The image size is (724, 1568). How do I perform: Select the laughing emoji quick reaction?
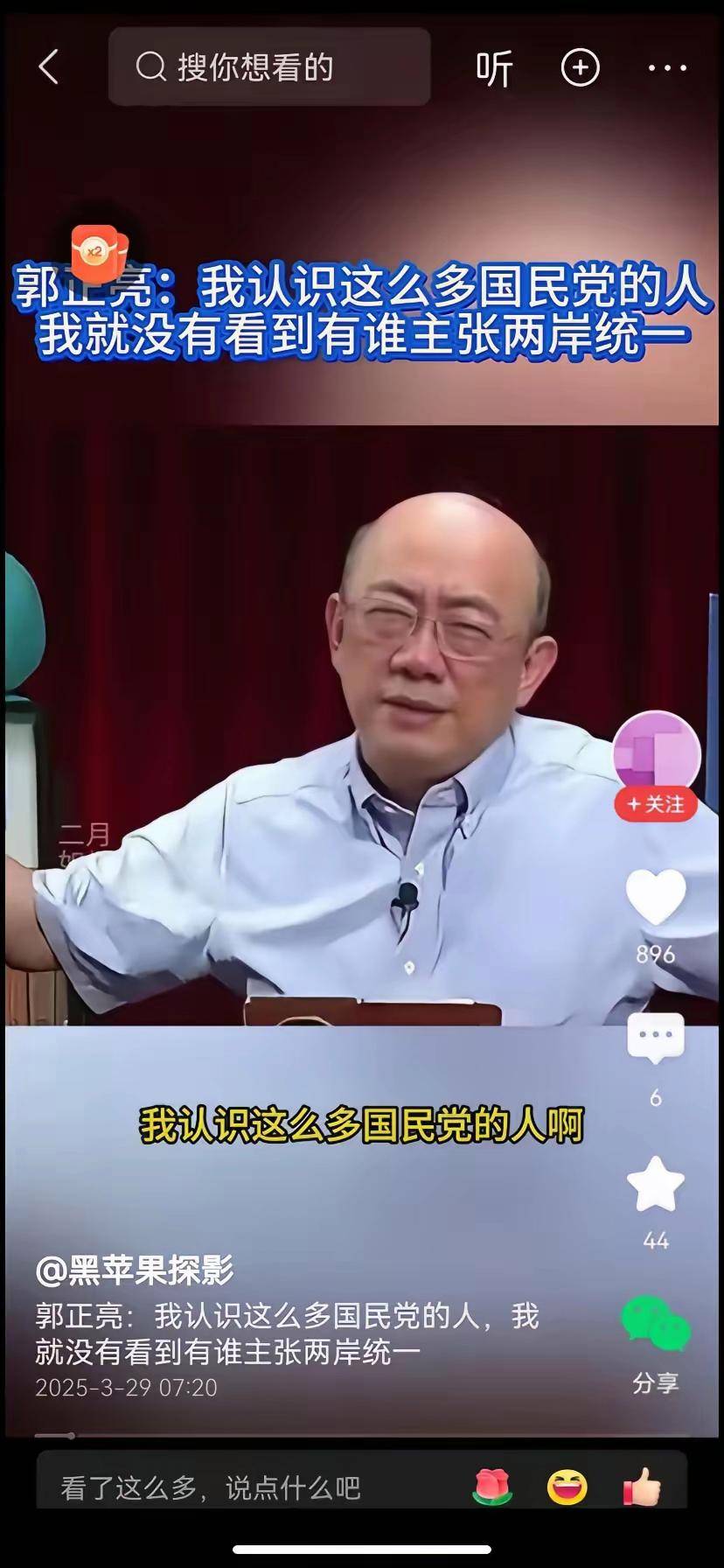[566, 1487]
